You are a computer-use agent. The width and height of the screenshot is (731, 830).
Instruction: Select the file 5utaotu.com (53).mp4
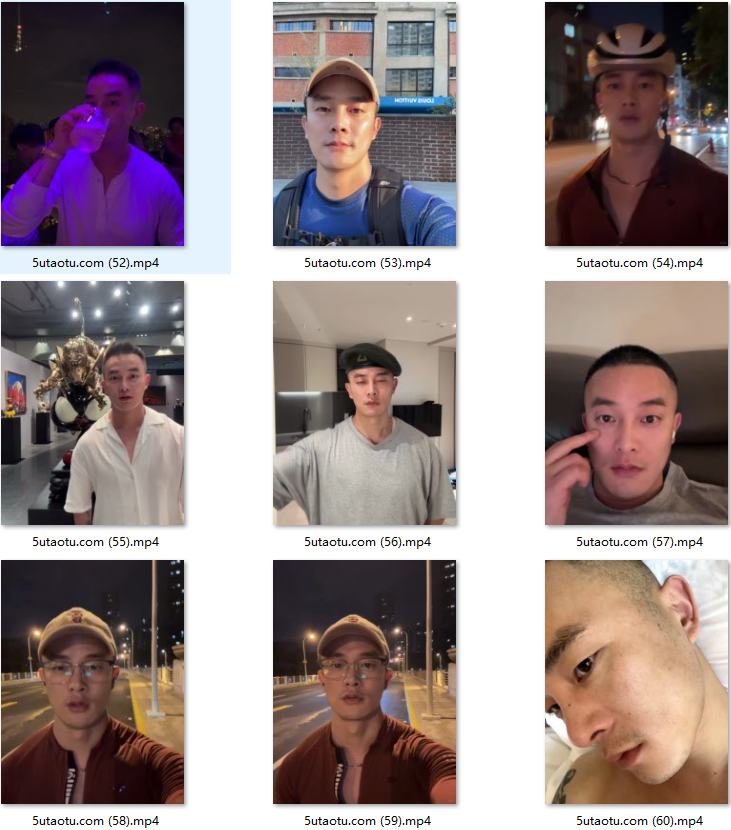[364, 124]
